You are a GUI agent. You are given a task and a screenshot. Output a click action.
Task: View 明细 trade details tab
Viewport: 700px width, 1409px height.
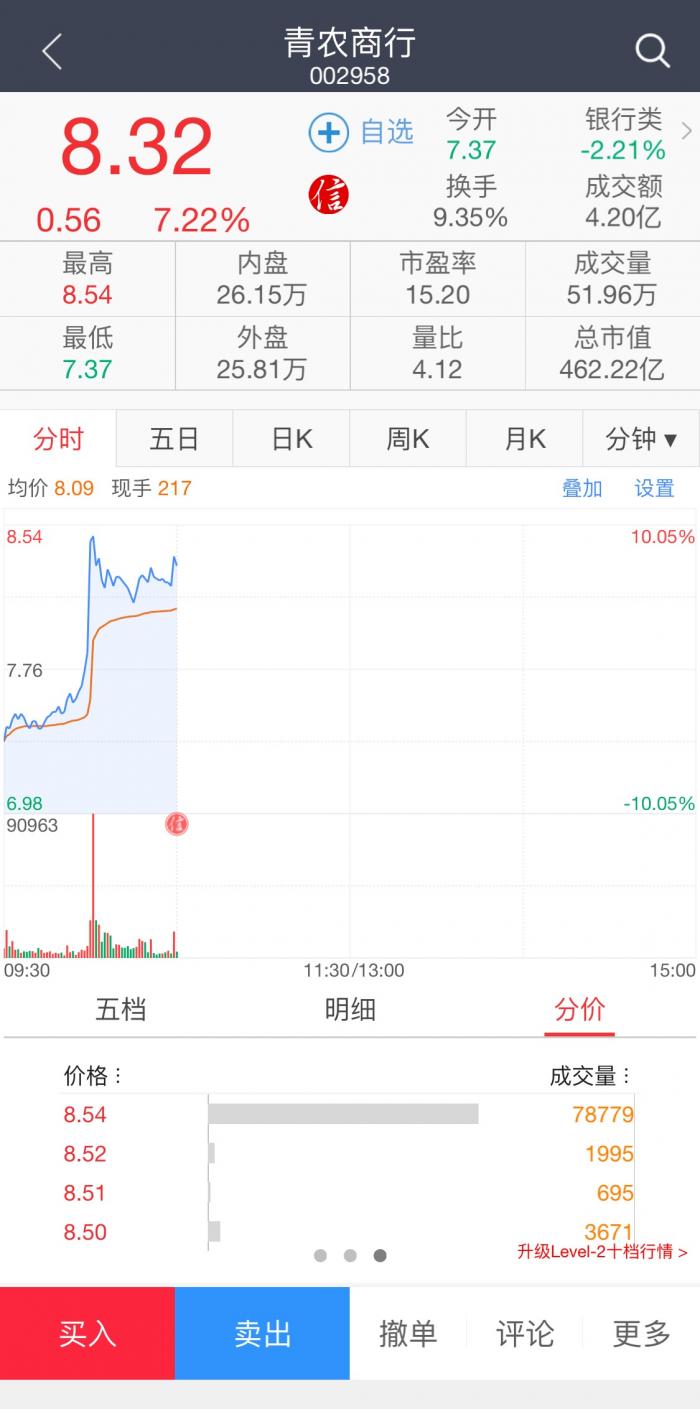click(x=350, y=1009)
